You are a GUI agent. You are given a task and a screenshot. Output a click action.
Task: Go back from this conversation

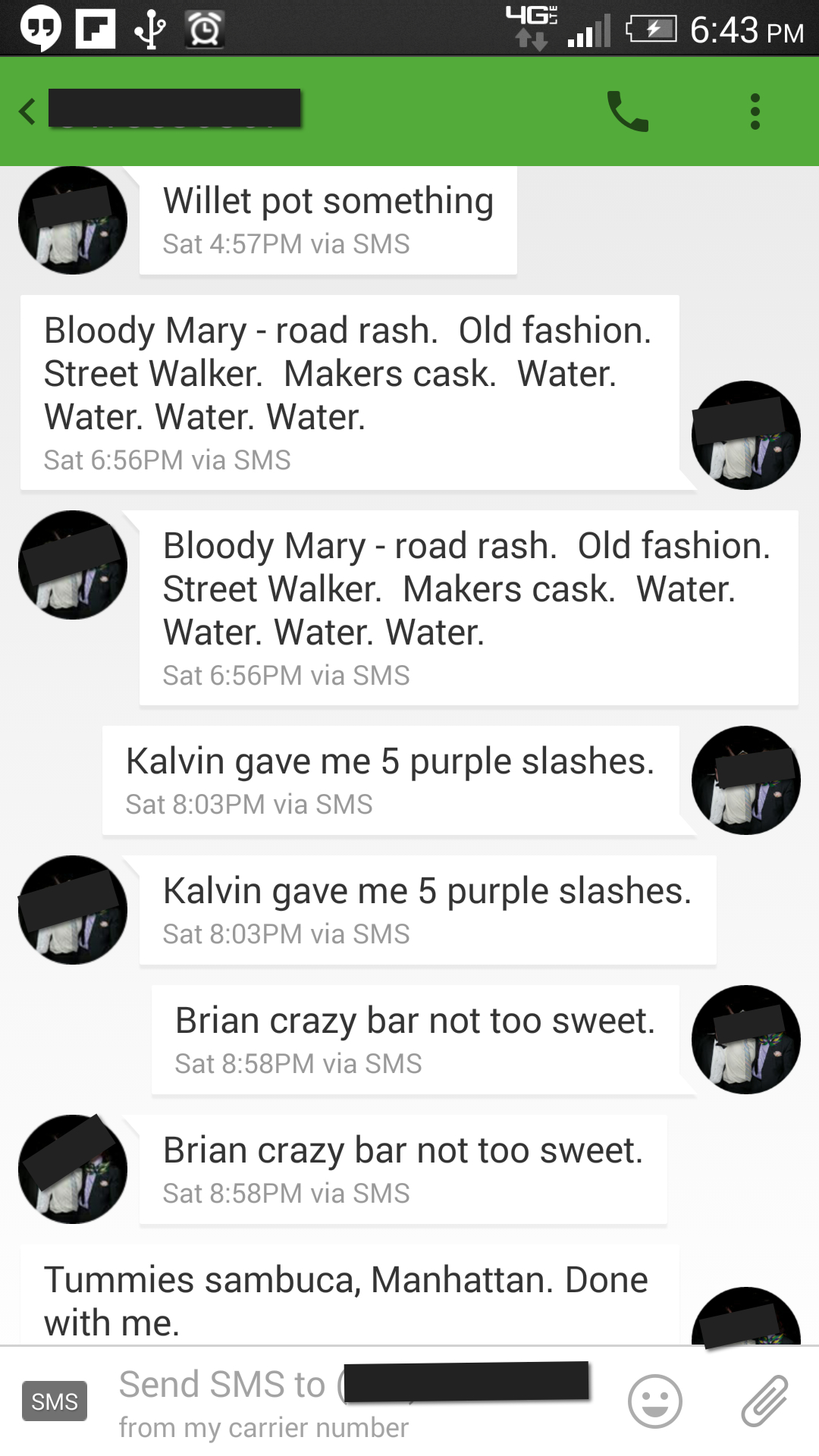tap(27, 111)
